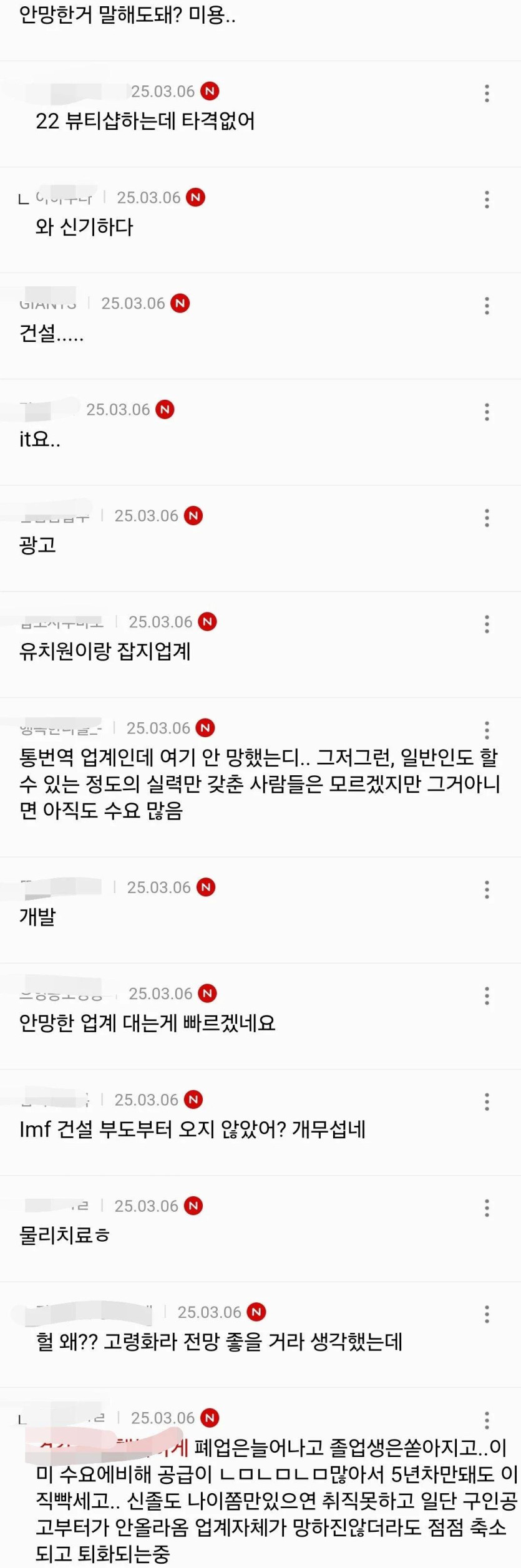Open options menu for 'it요..' comment
Viewport: 521px width, 1568px height.
[487, 412]
